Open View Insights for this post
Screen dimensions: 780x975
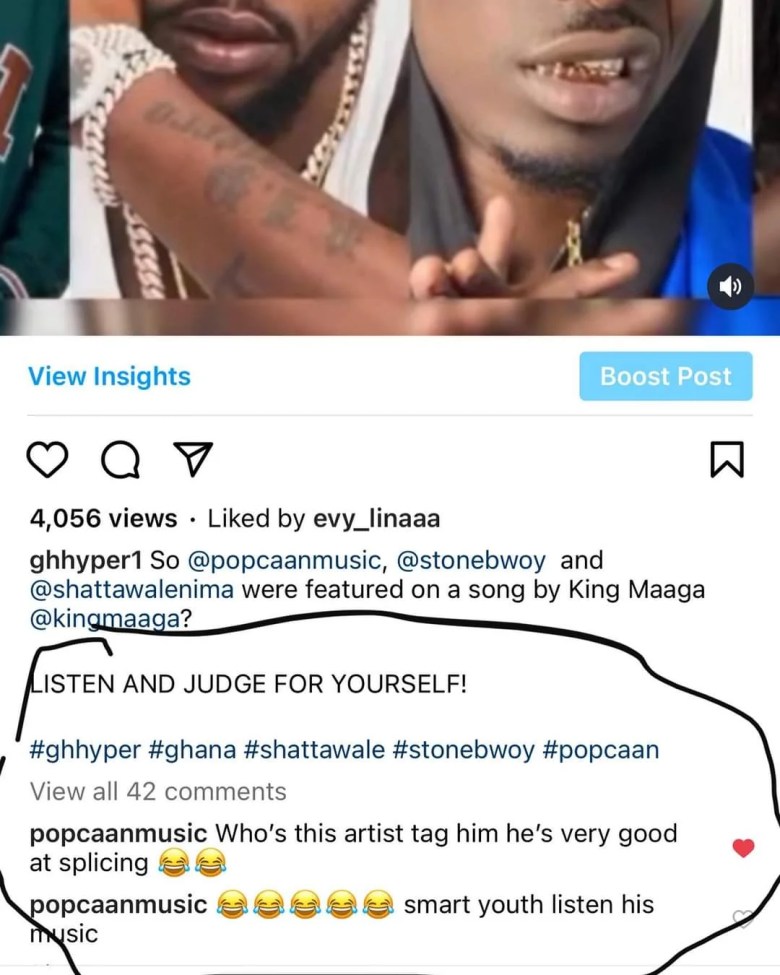(x=109, y=377)
